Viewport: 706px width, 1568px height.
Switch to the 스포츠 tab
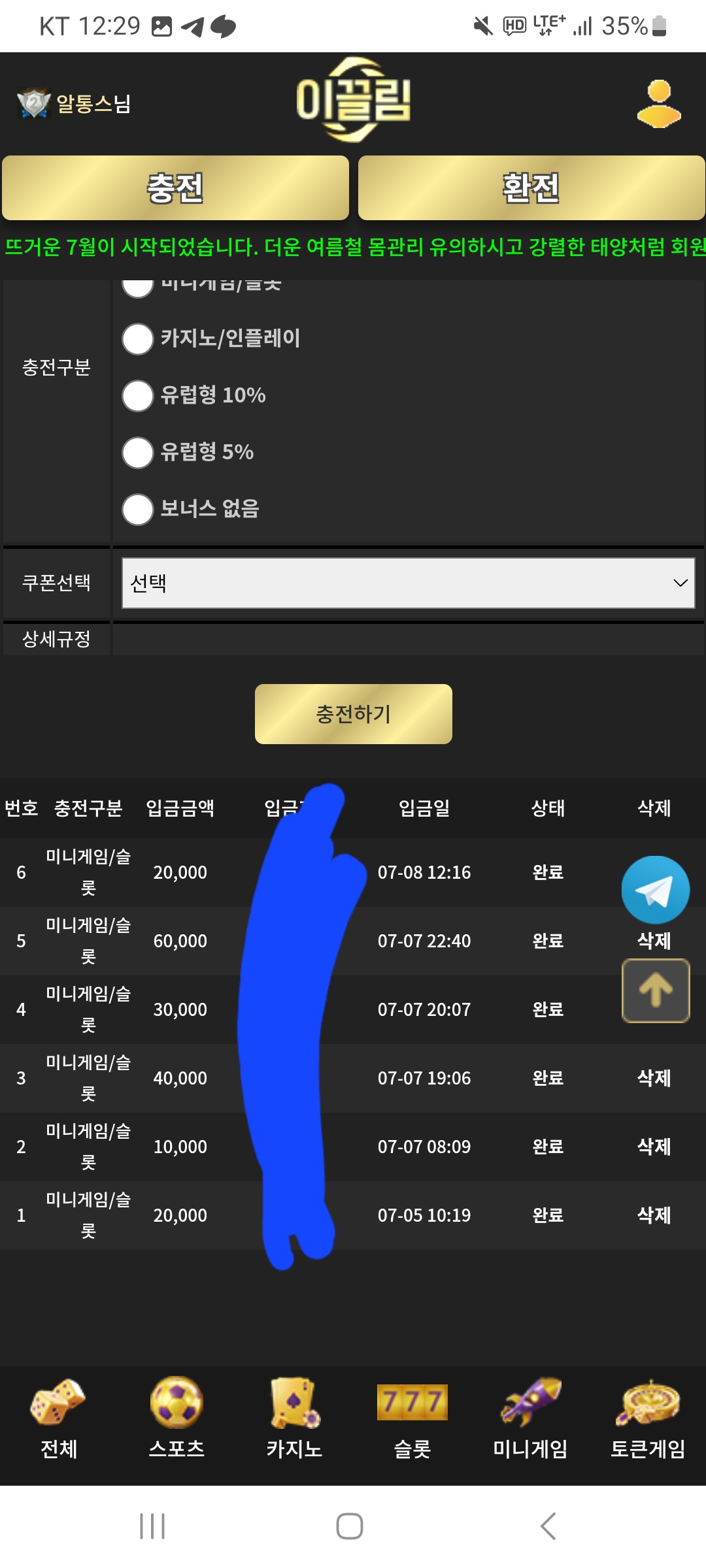click(176, 1416)
